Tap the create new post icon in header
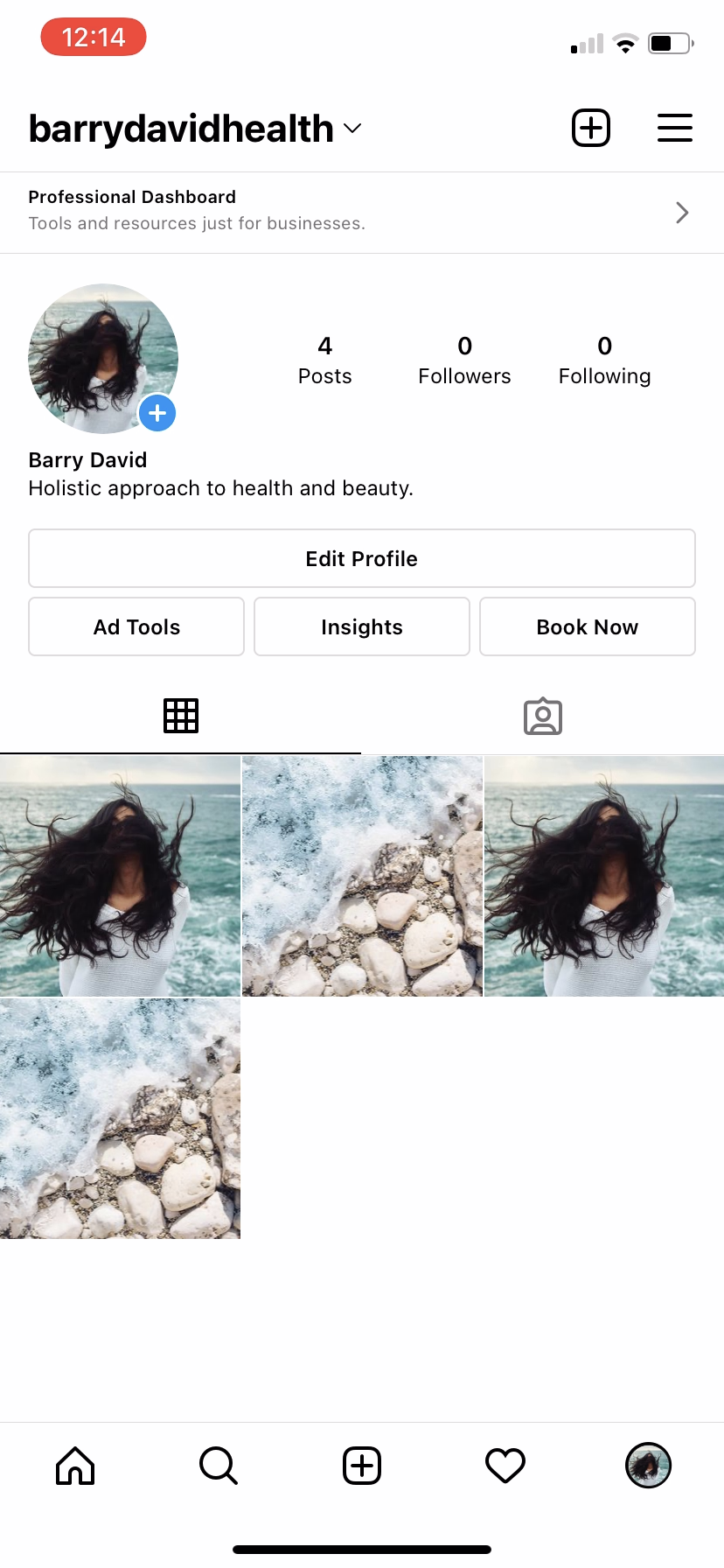 coord(591,129)
